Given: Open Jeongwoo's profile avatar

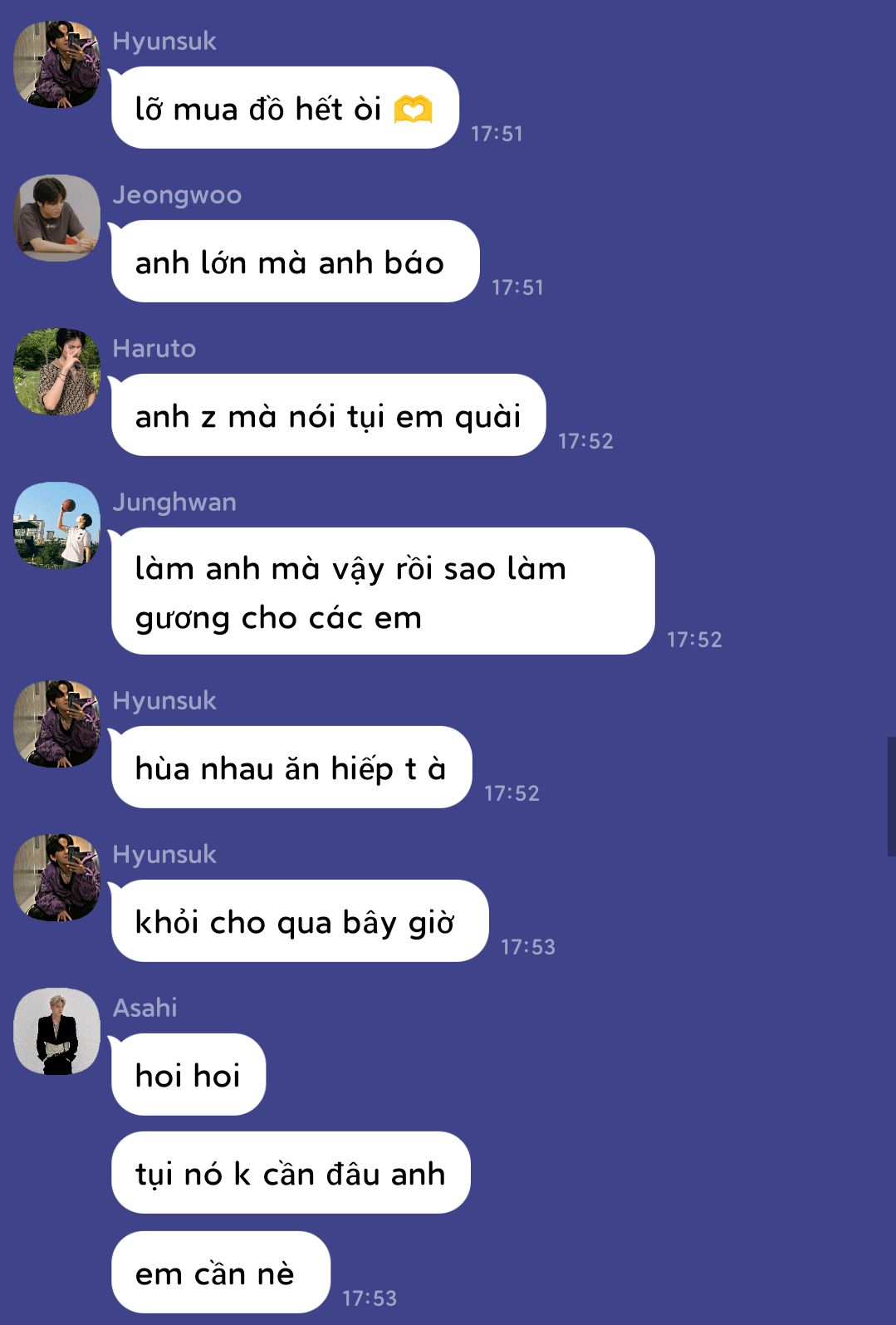Looking at the screenshot, I should (57, 218).
